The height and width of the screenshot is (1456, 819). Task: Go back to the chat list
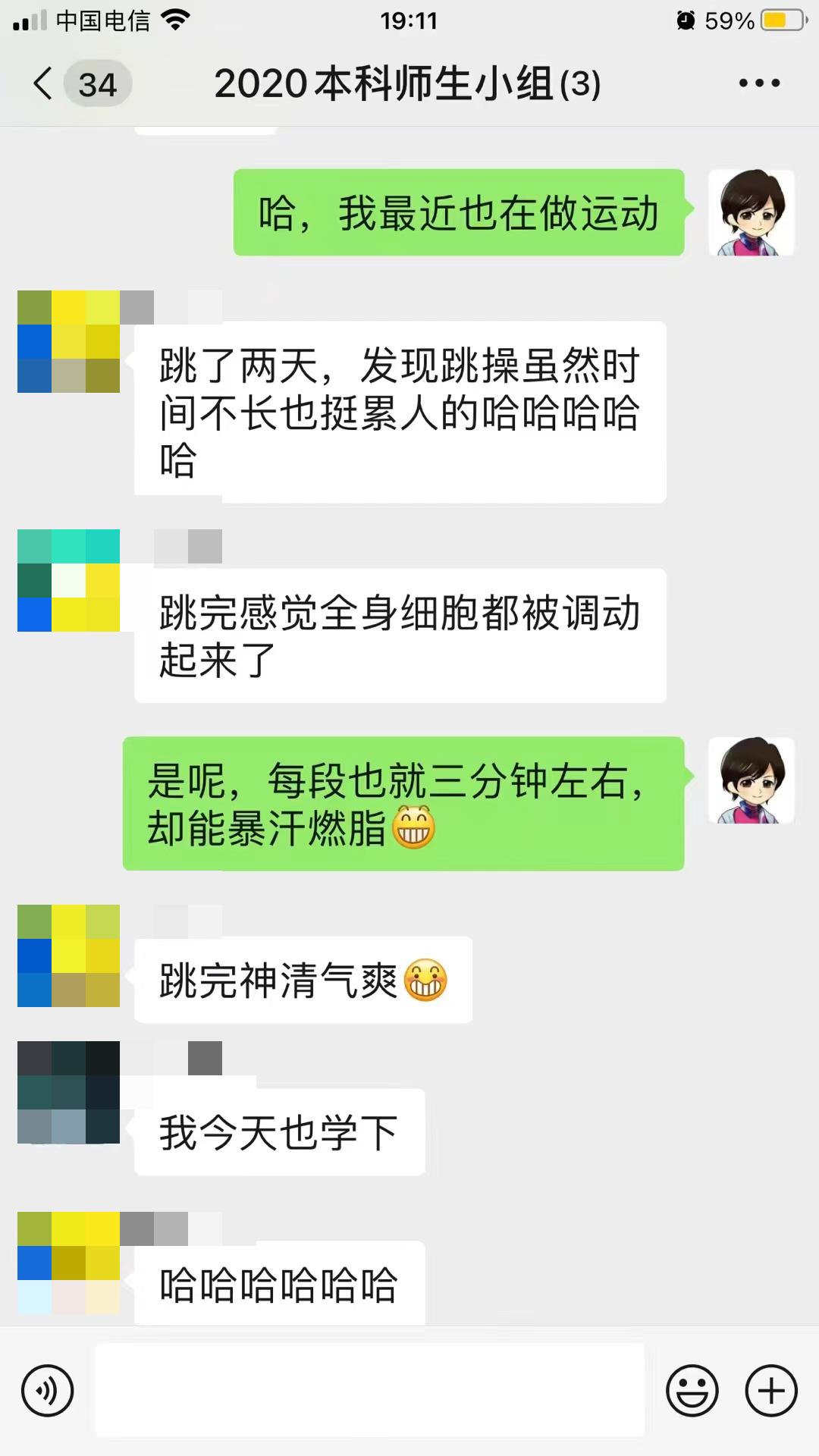click(44, 83)
